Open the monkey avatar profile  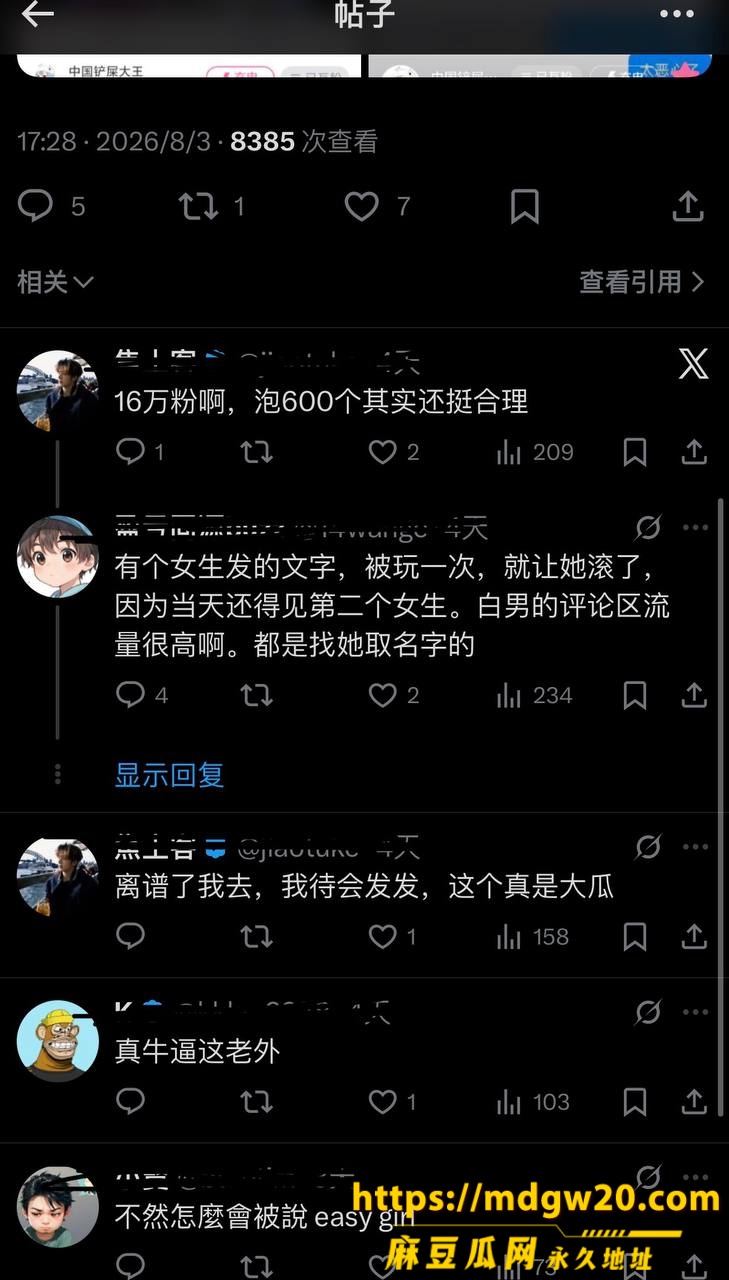click(x=58, y=1041)
